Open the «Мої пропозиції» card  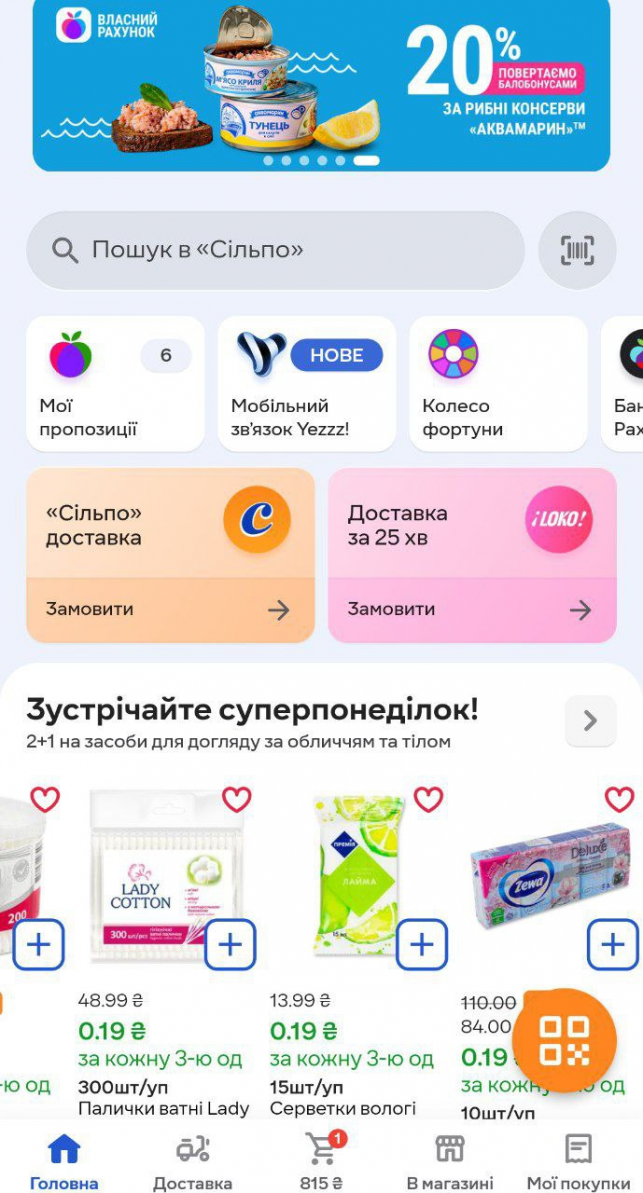115,384
